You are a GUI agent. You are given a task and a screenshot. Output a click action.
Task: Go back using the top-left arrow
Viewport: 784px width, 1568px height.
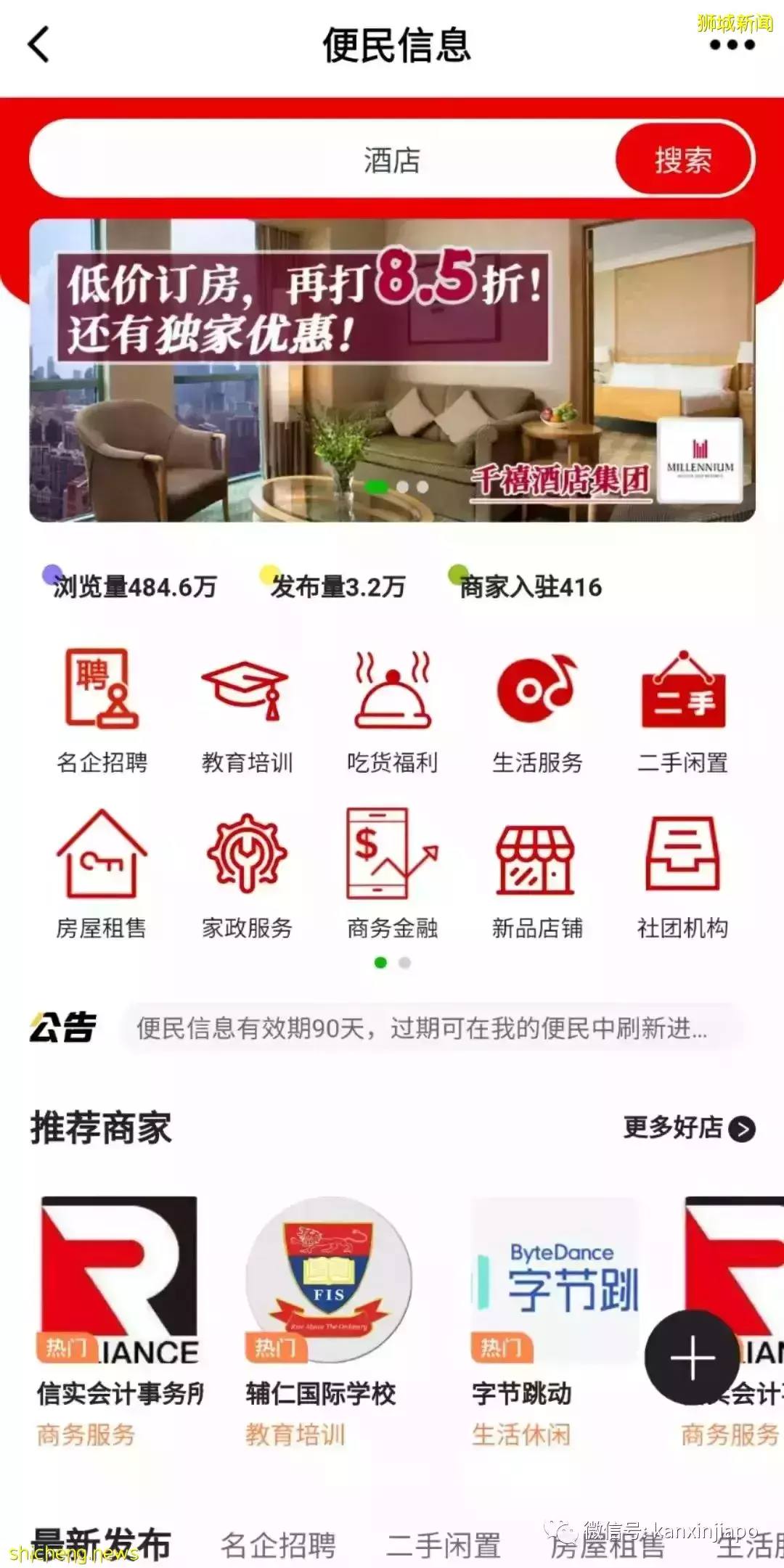pyautogui.click(x=39, y=45)
